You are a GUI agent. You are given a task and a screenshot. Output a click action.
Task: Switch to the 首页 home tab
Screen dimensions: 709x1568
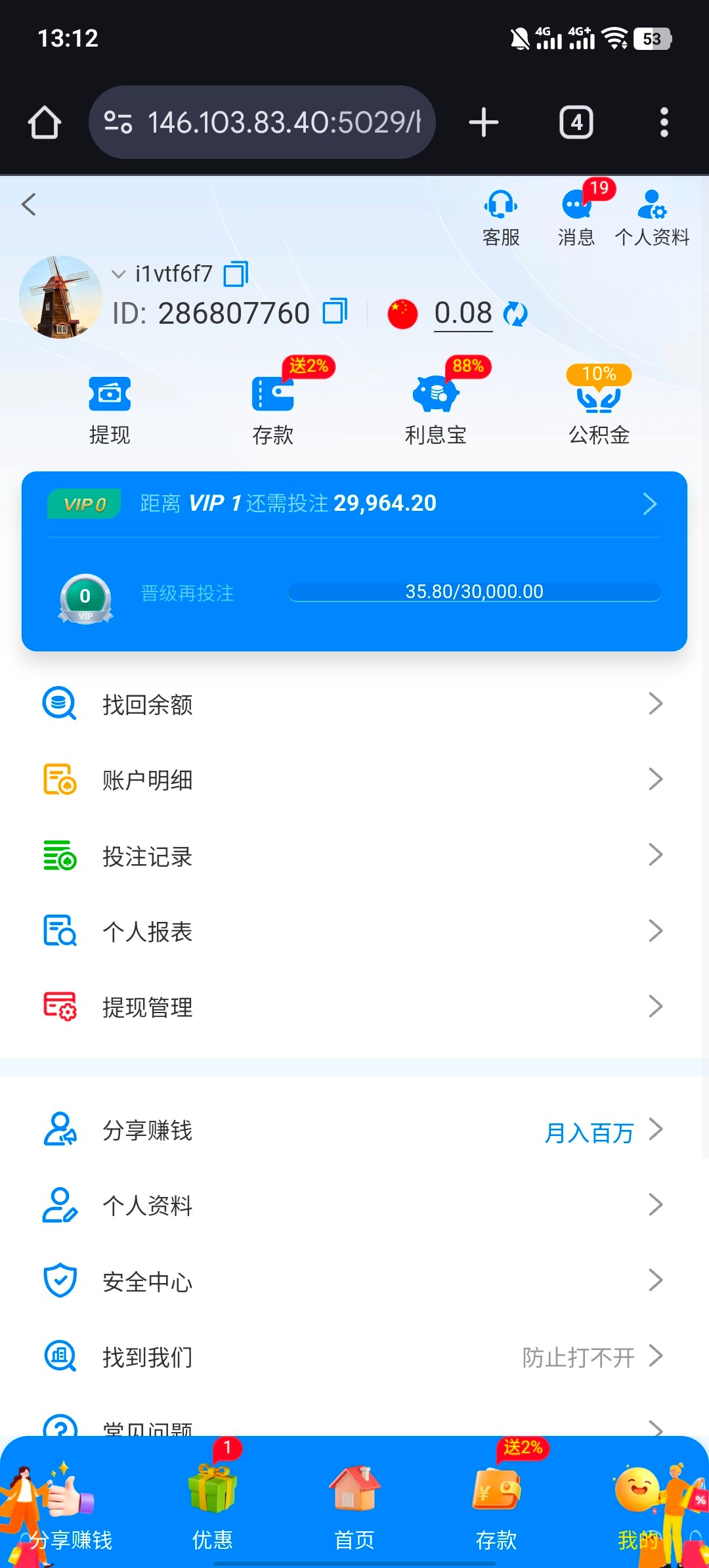pos(354,1507)
